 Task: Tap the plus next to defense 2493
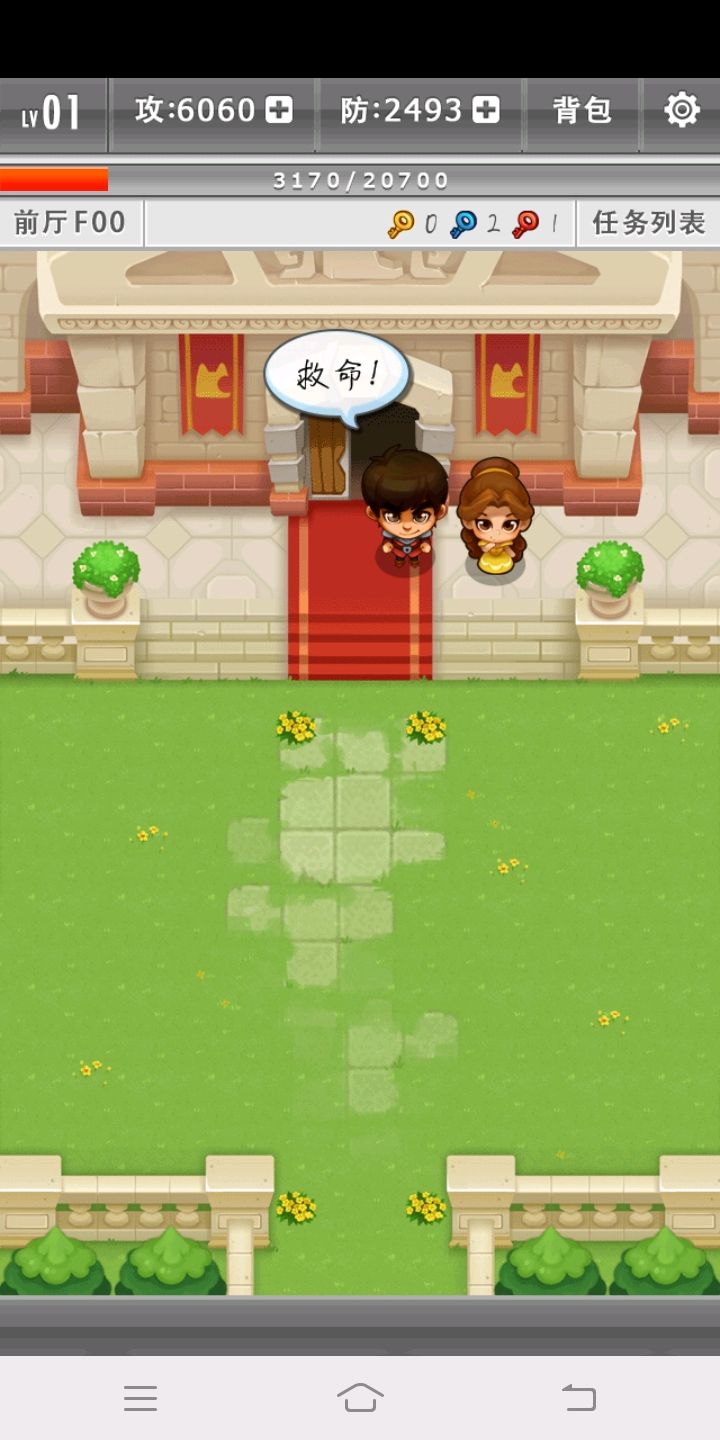pos(486,110)
